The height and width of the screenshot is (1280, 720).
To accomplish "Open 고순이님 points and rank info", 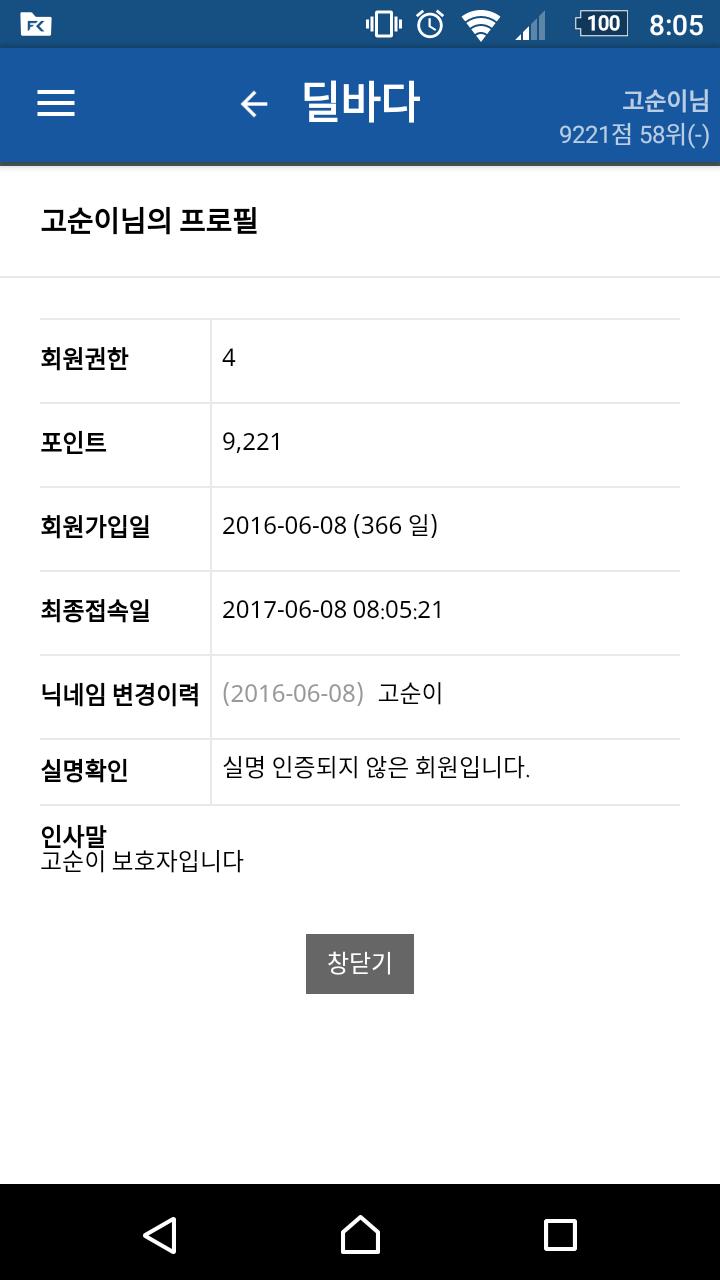I will click(634, 118).
